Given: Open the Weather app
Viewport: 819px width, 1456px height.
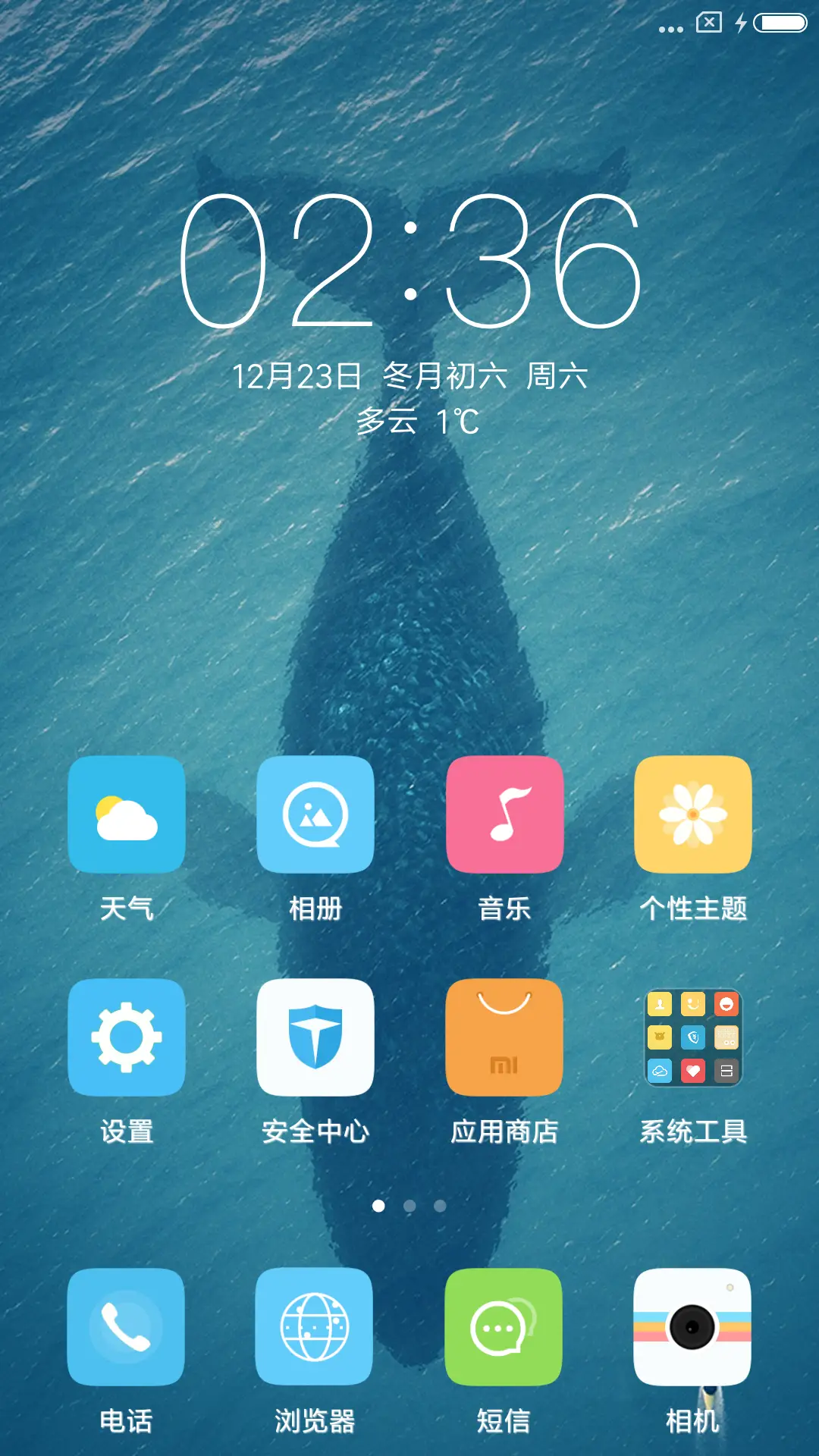Looking at the screenshot, I should 126,815.
